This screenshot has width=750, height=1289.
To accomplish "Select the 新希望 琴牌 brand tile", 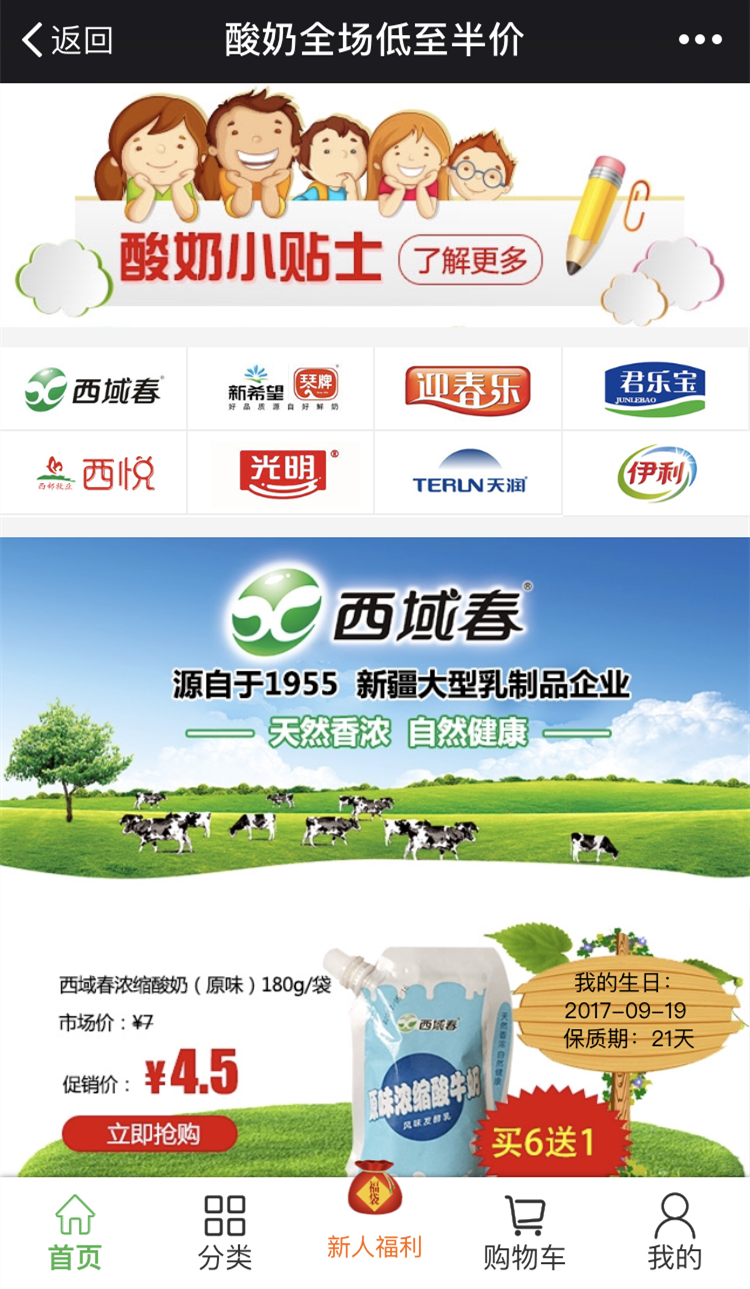I will tap(281, 389).
